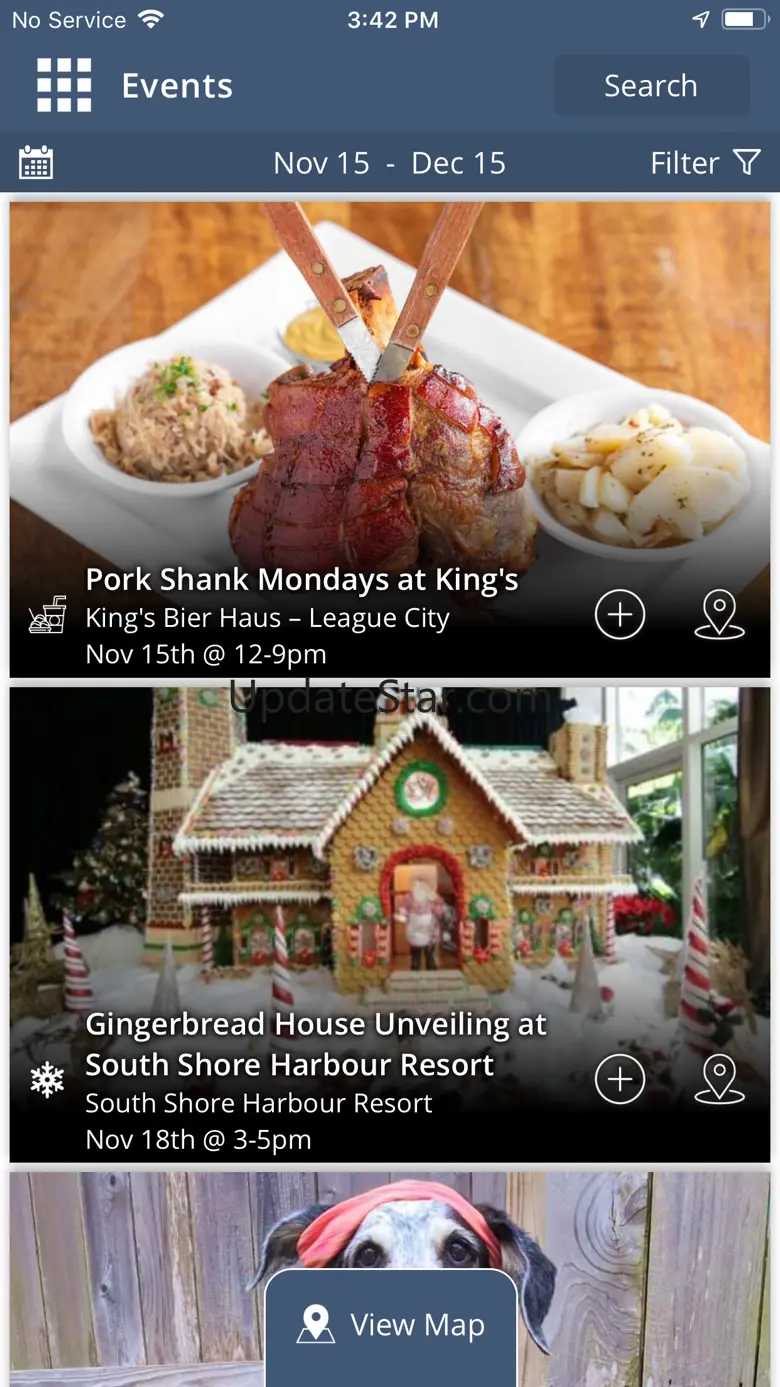
Task: Show Gingerbread House Unveiling location pin
Action: point(720,1080)
